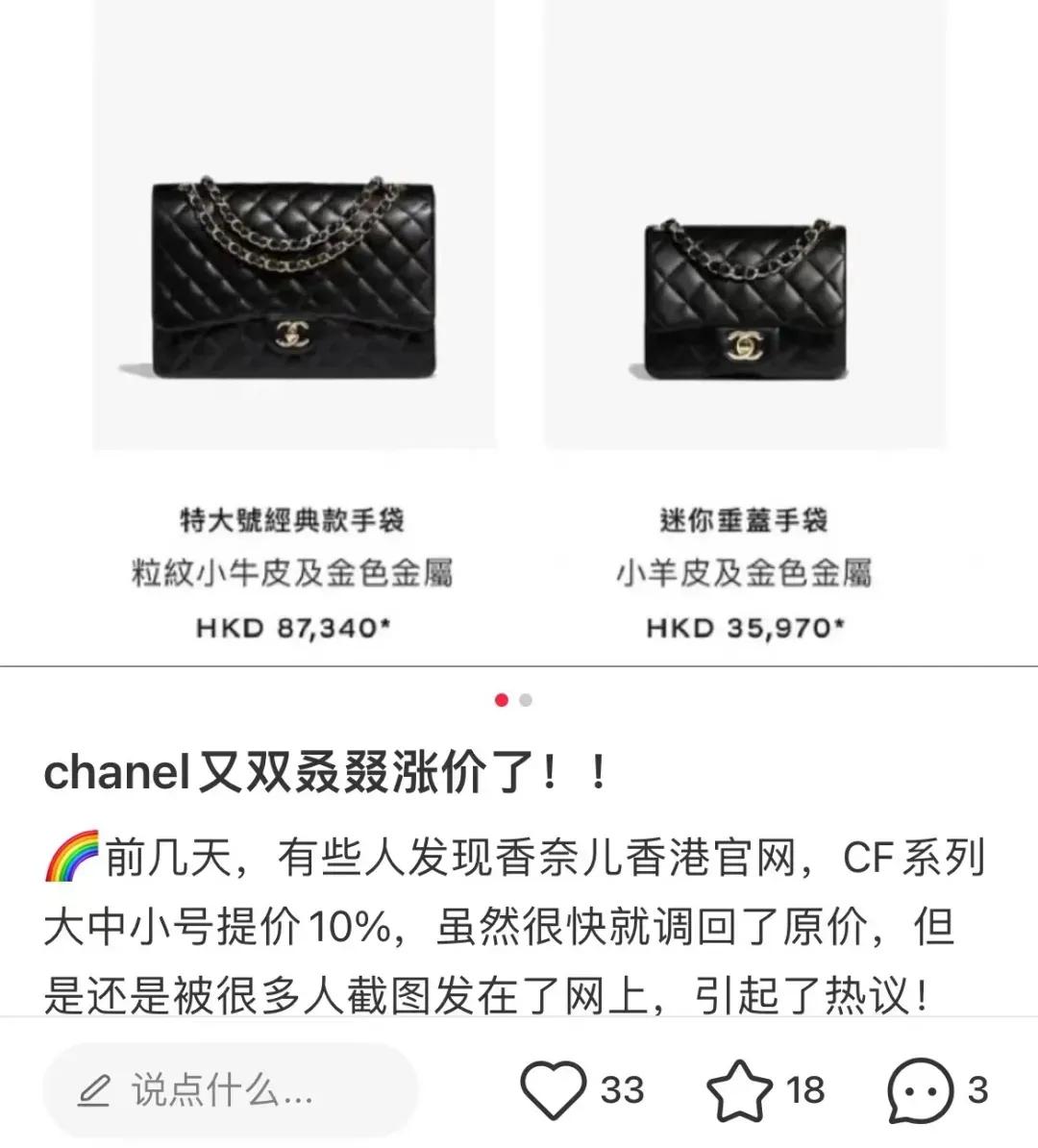The height and width of the screenshot is (1148, 1038).
Task: Open comments by clicking the count 3
Action: click(978, 1087)
